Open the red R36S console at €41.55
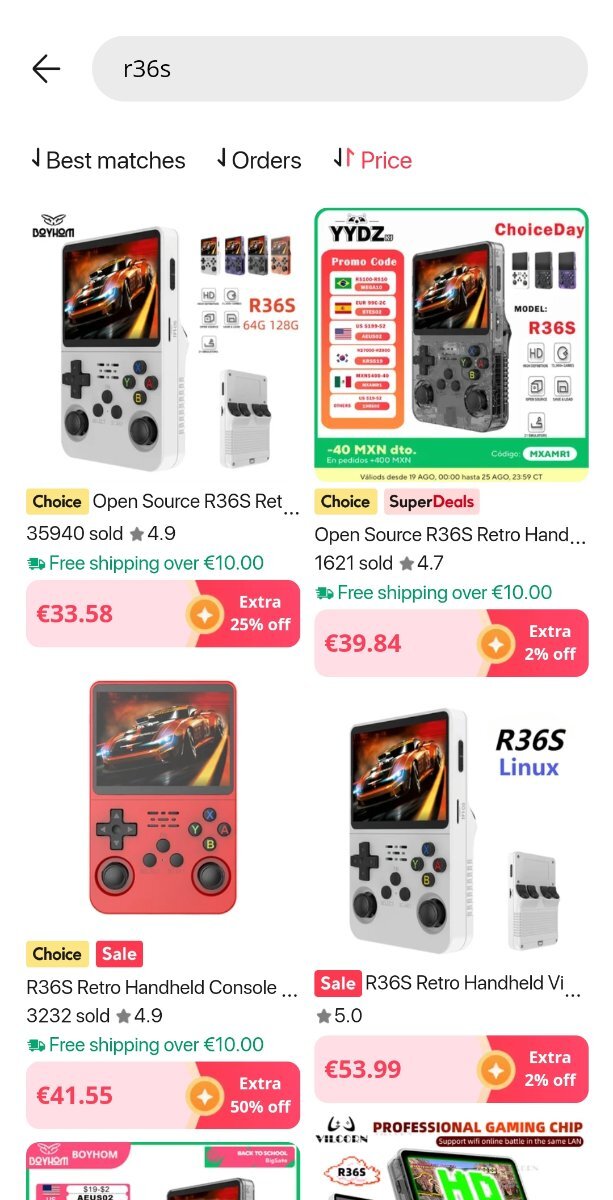 163,800
